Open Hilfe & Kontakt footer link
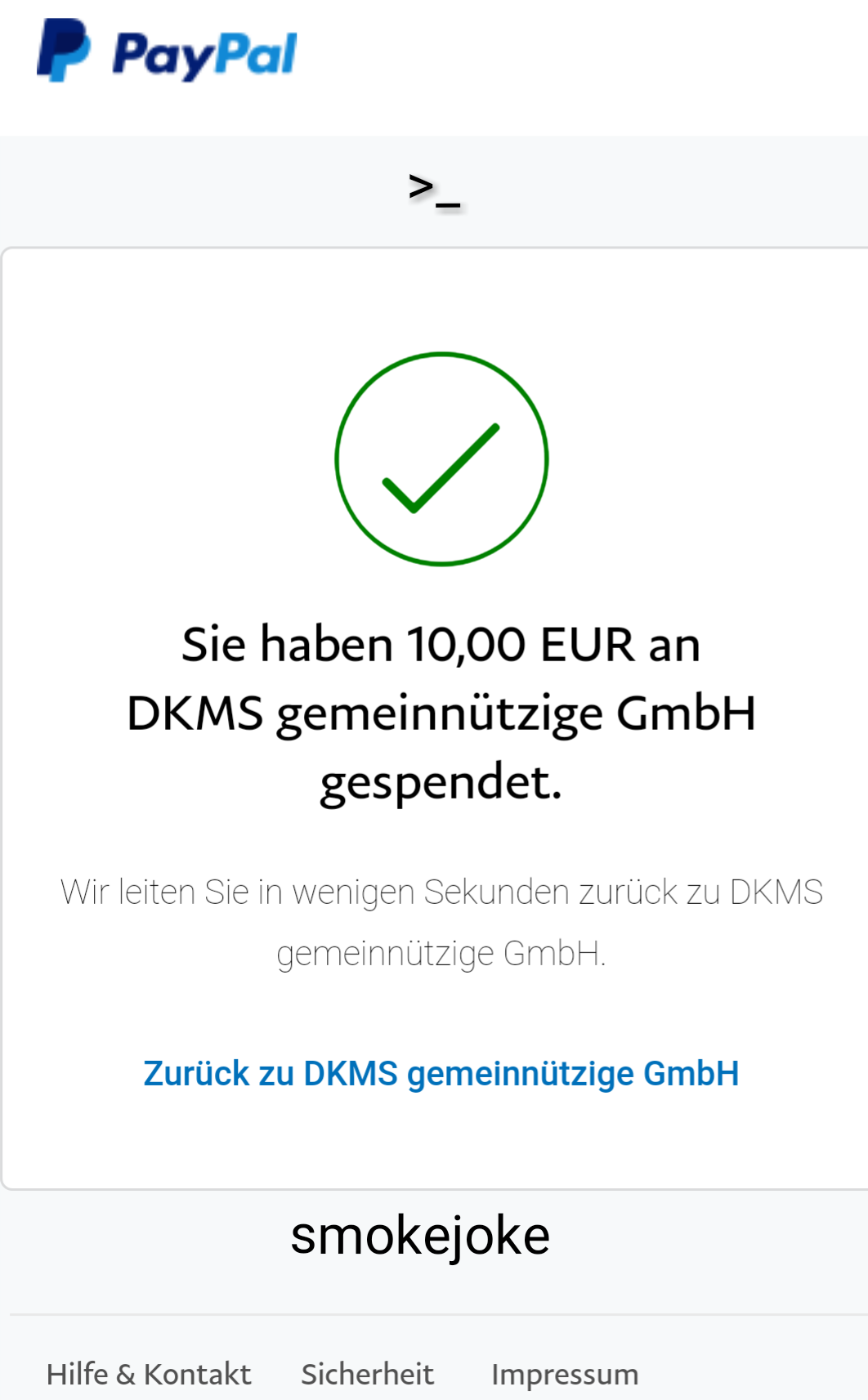868x1400 pixels. click(149, 1374)
